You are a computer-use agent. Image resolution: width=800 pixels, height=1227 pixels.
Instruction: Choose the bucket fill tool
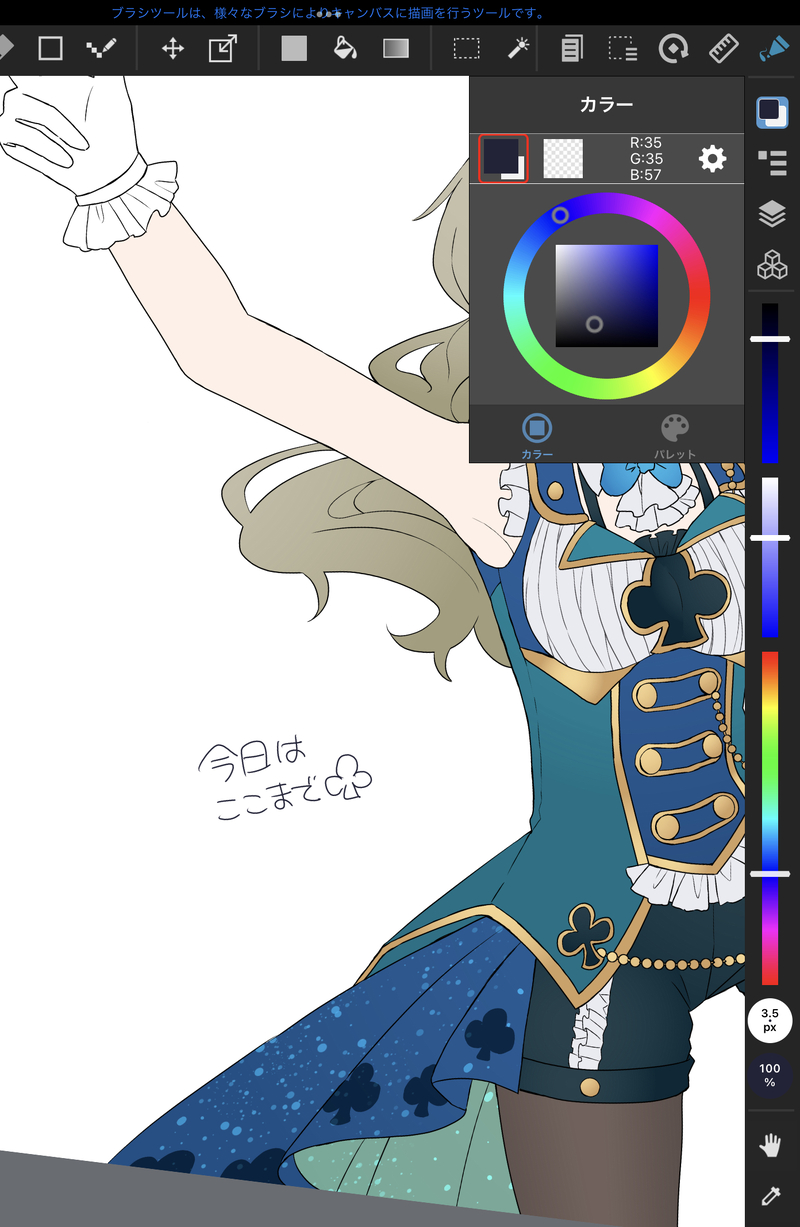344,48
